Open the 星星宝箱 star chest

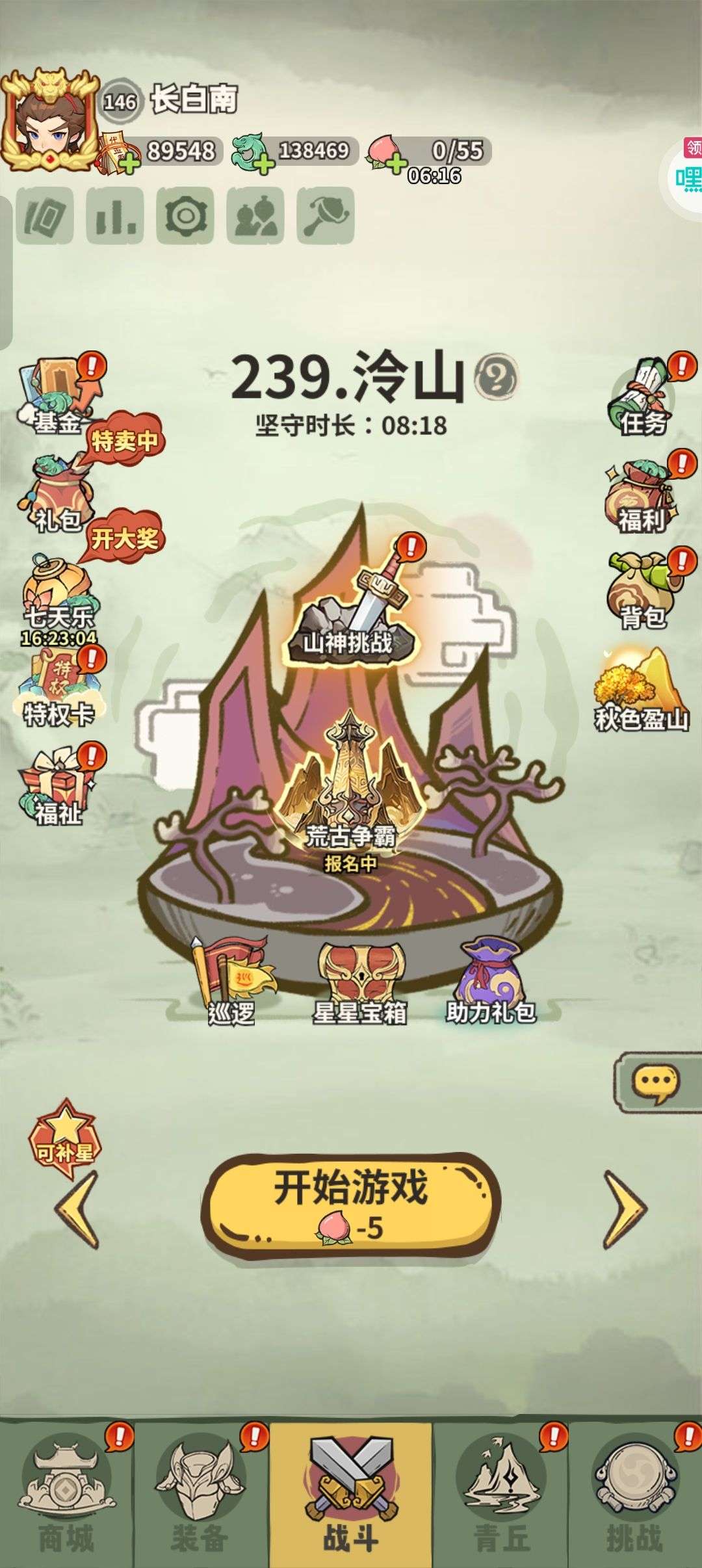click(x=359, y=983)
